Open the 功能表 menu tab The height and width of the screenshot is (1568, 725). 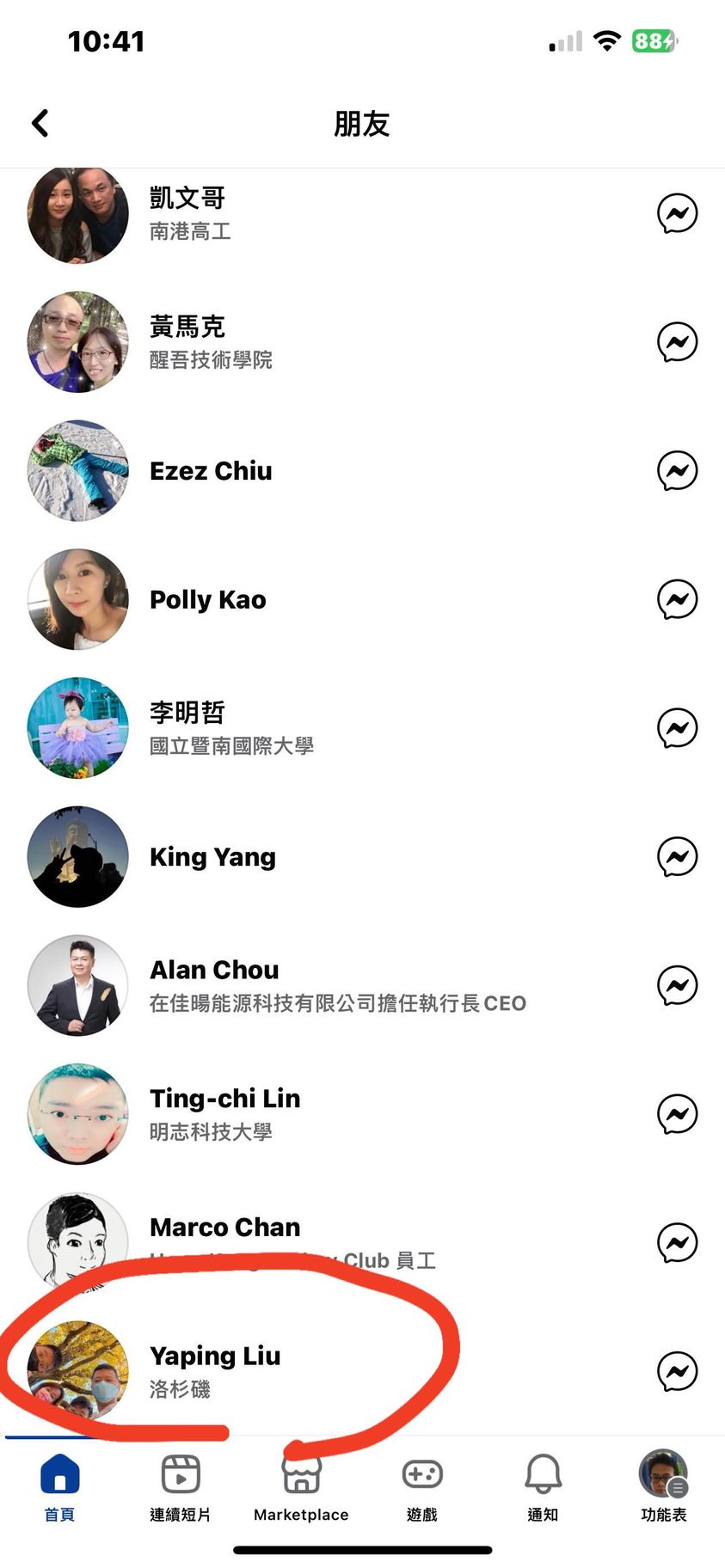663,1487
